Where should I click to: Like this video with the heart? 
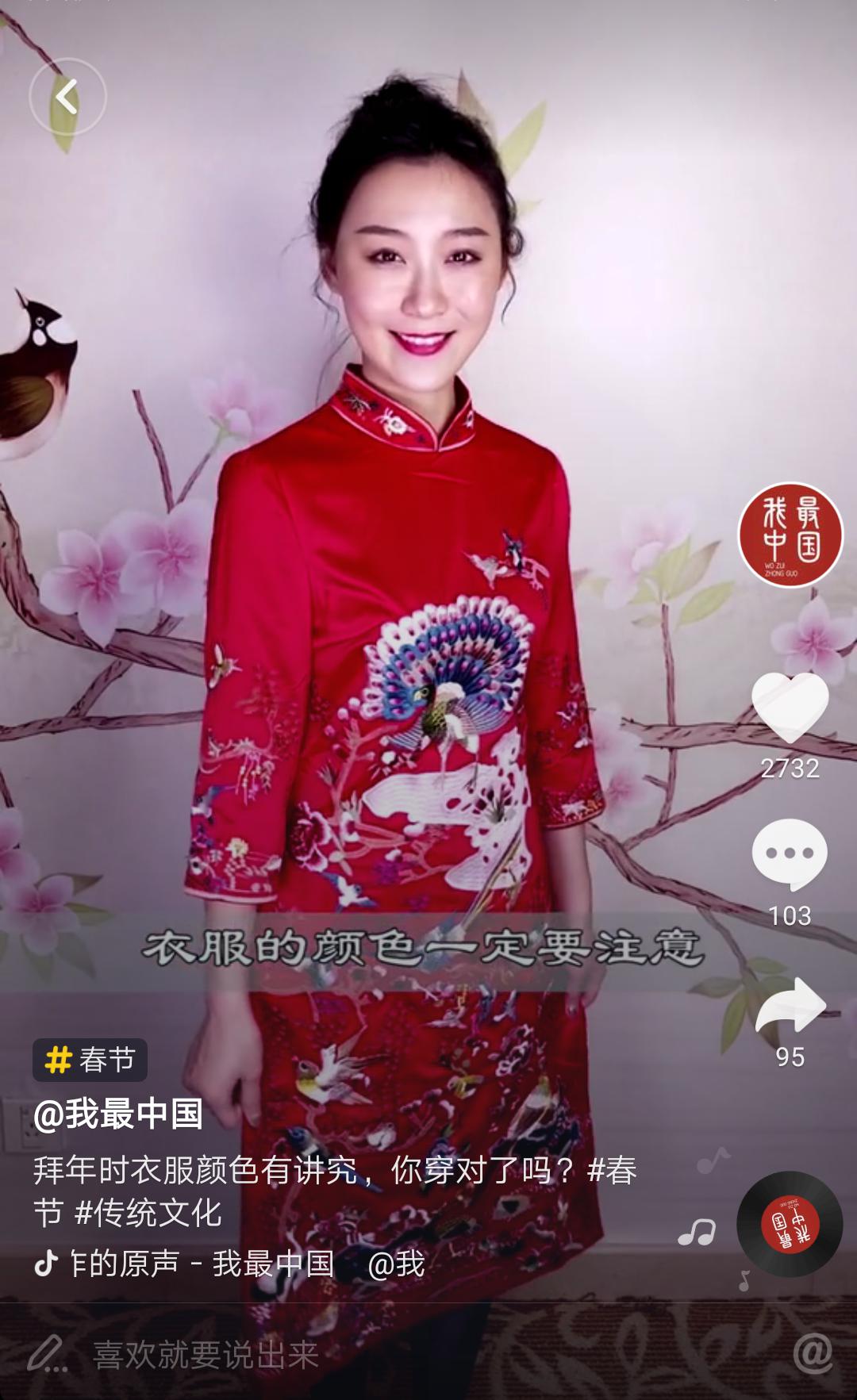(790, 710)
